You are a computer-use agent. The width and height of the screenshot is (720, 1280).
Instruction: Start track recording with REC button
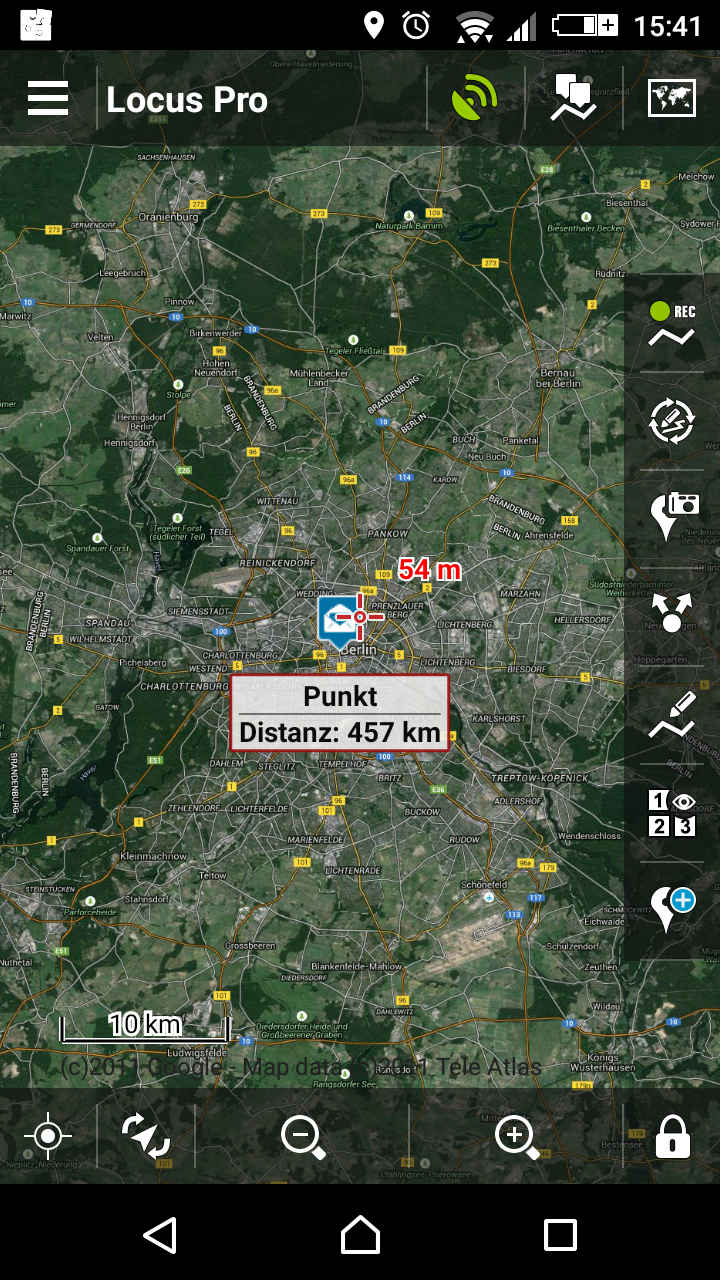click(x=671, y=323)
